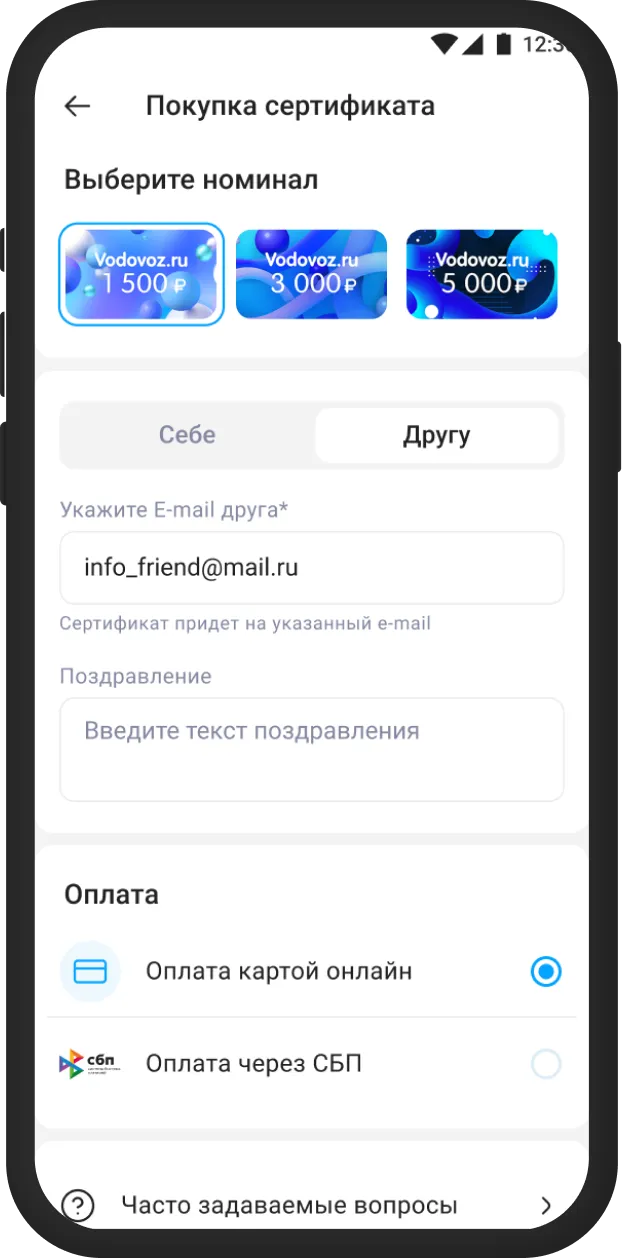Viewport: 624px width, 1258px height.
Task: Focus the Поздравление text field
Action: pyautogui.click(x=312, y=750)
